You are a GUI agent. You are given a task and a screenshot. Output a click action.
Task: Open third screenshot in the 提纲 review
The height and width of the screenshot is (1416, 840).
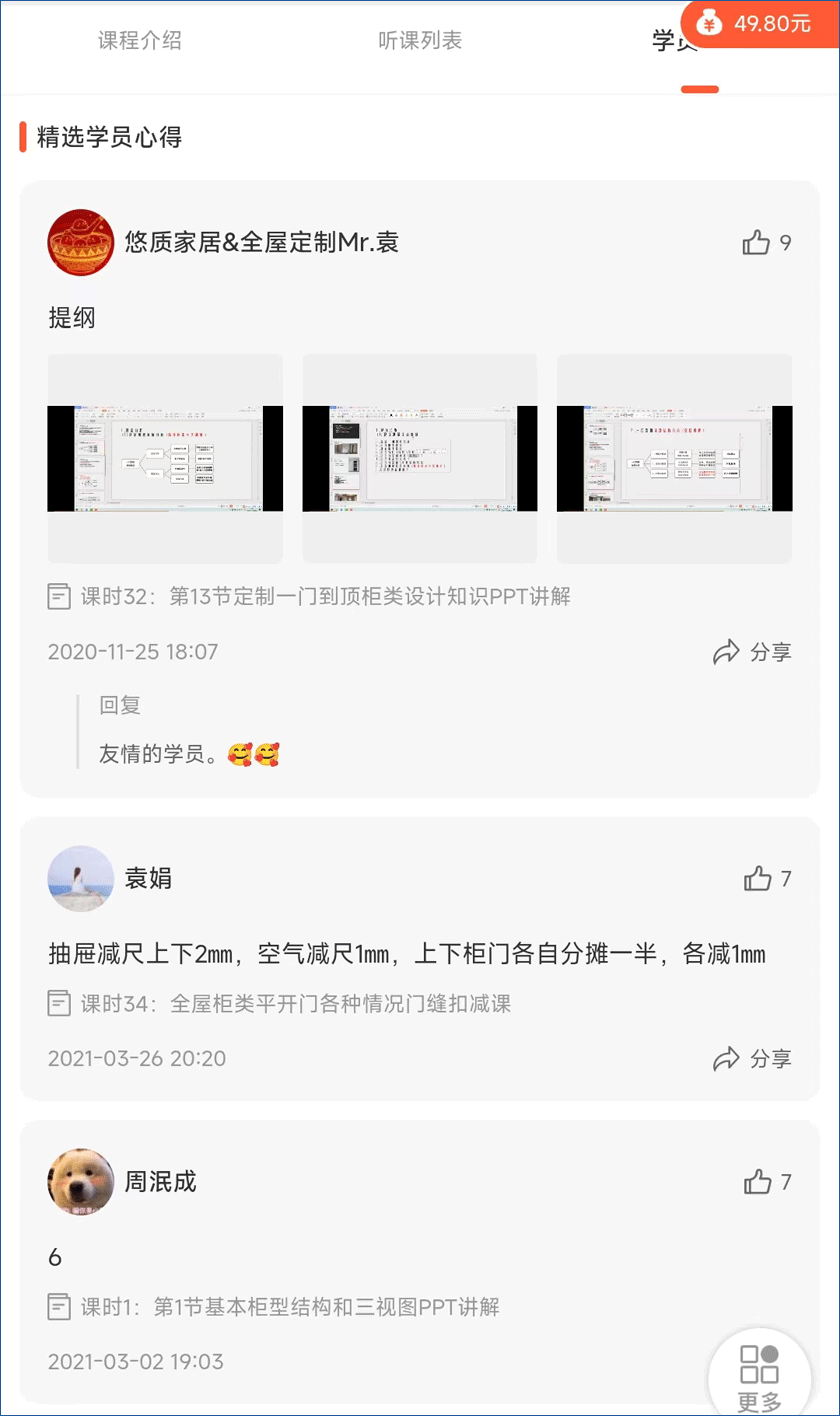click(x=674, y=458)
